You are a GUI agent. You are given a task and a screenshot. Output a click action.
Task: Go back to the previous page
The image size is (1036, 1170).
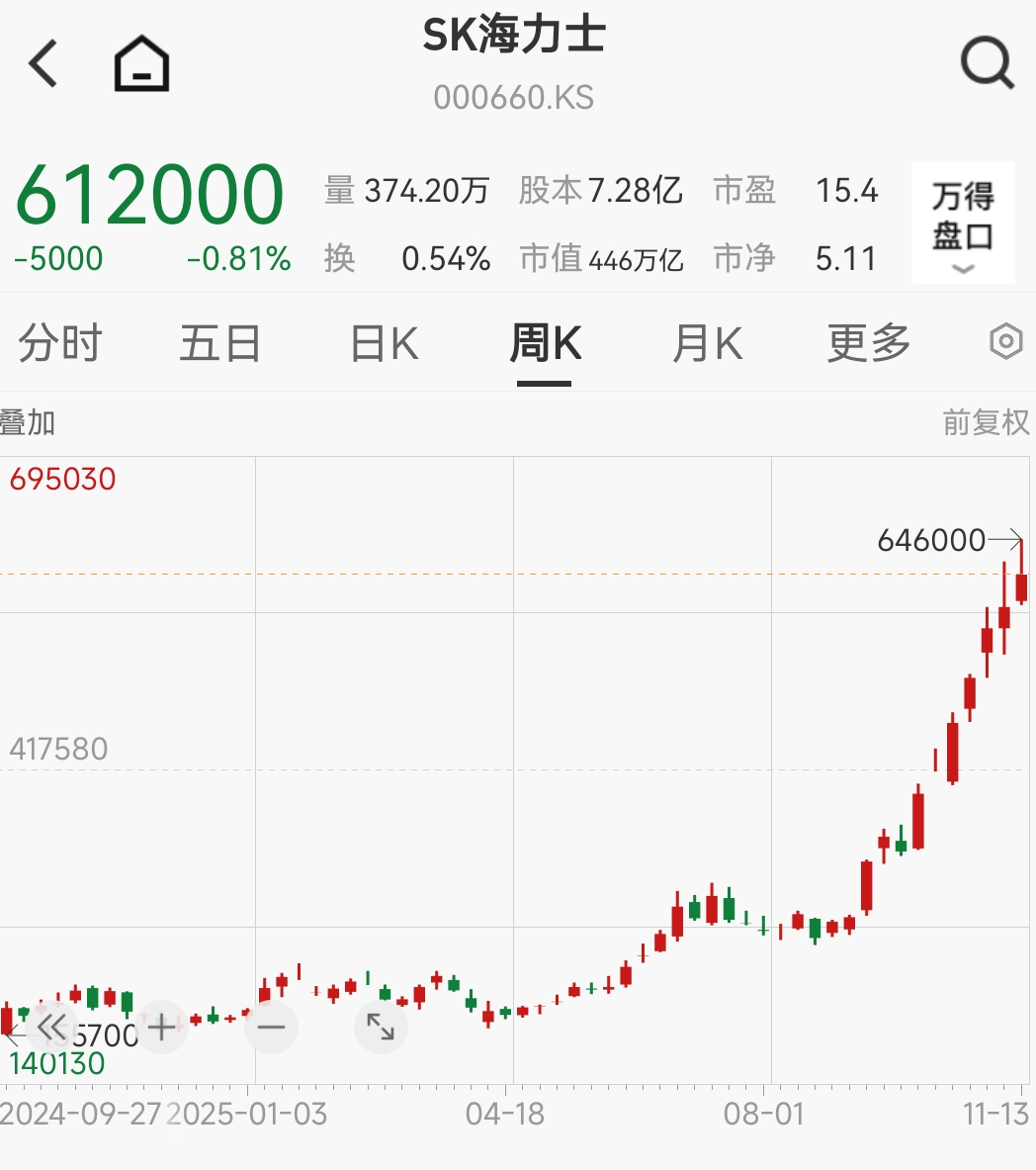coord(43,64)
